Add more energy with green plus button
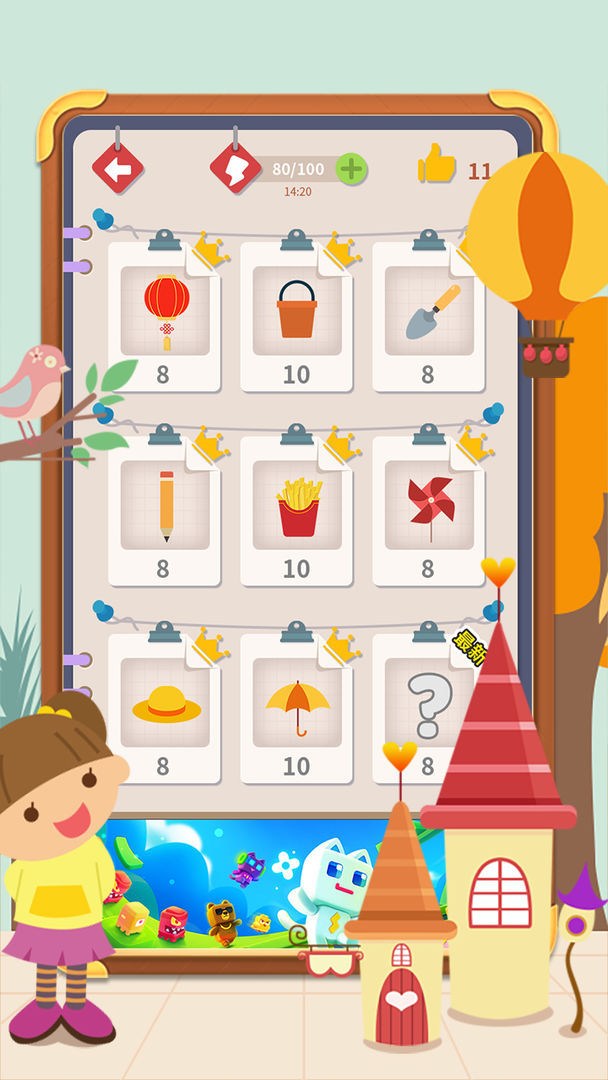The height and width of the screenshot is (1080, 608). (350, 169)
